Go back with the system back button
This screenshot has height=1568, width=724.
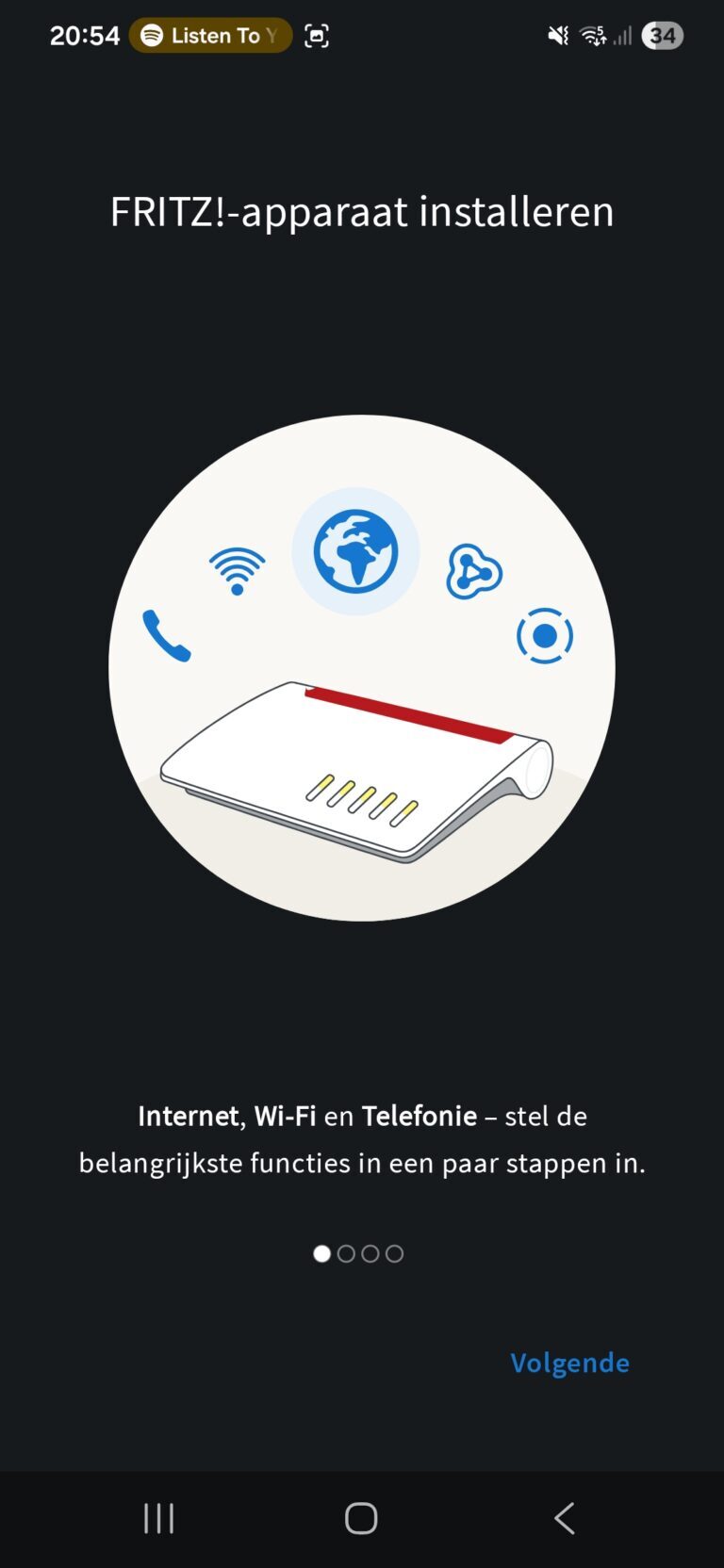coord(564,1518)
